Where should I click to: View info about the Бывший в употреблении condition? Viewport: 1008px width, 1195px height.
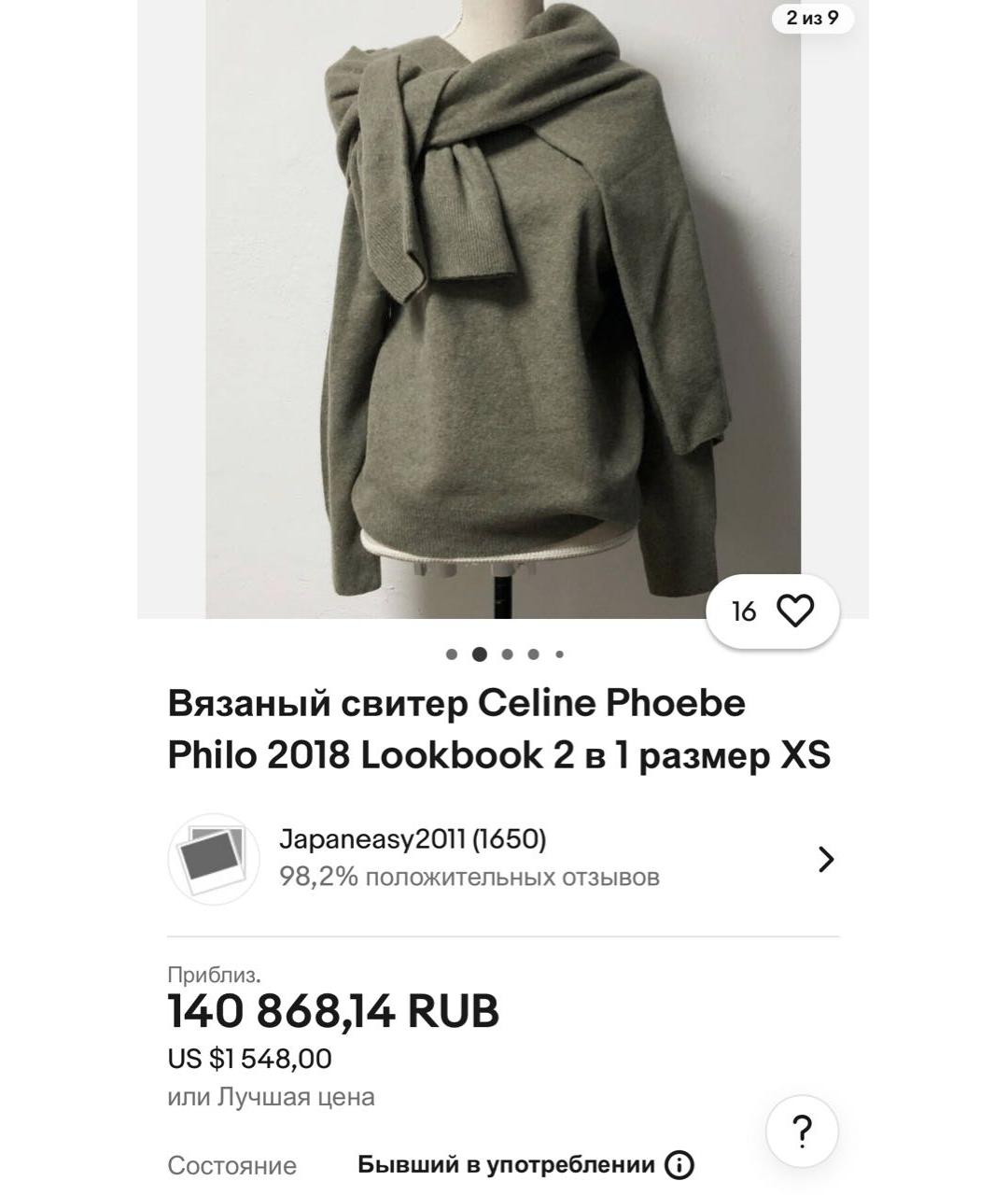[679, 1165]
